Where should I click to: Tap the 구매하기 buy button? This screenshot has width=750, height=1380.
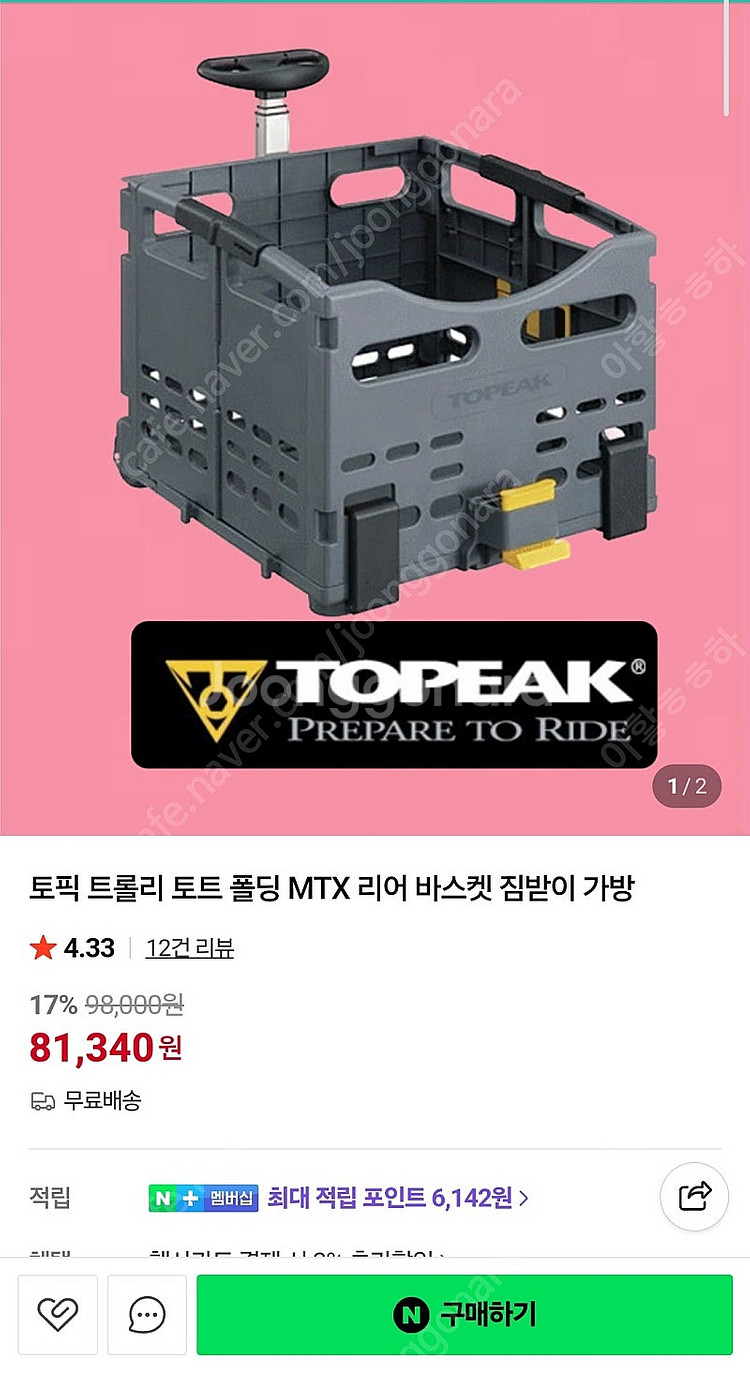[464, 1315]
